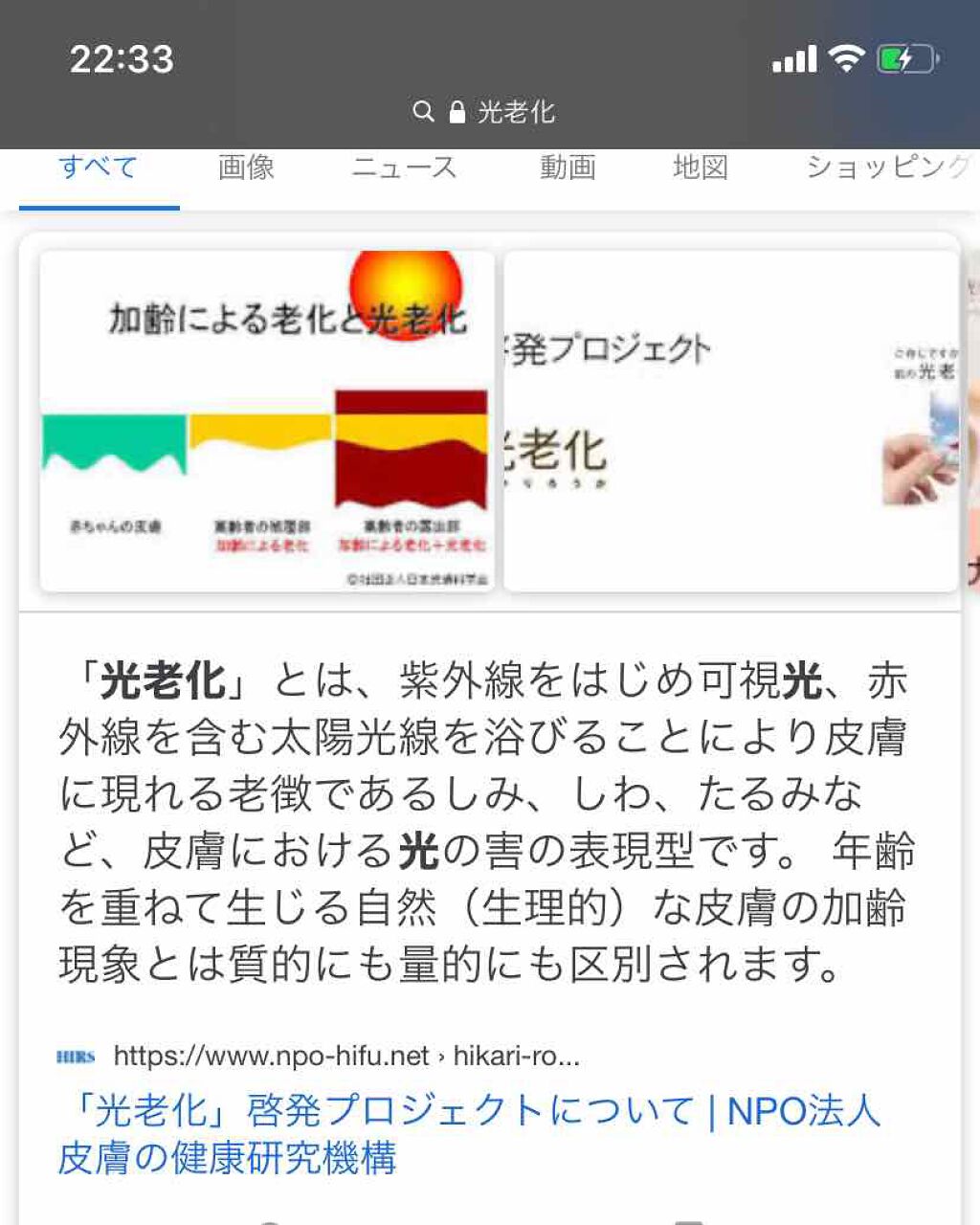Open the 地図 tab
The width and height of the screenshot is (980, 1225).
point(702,167)
